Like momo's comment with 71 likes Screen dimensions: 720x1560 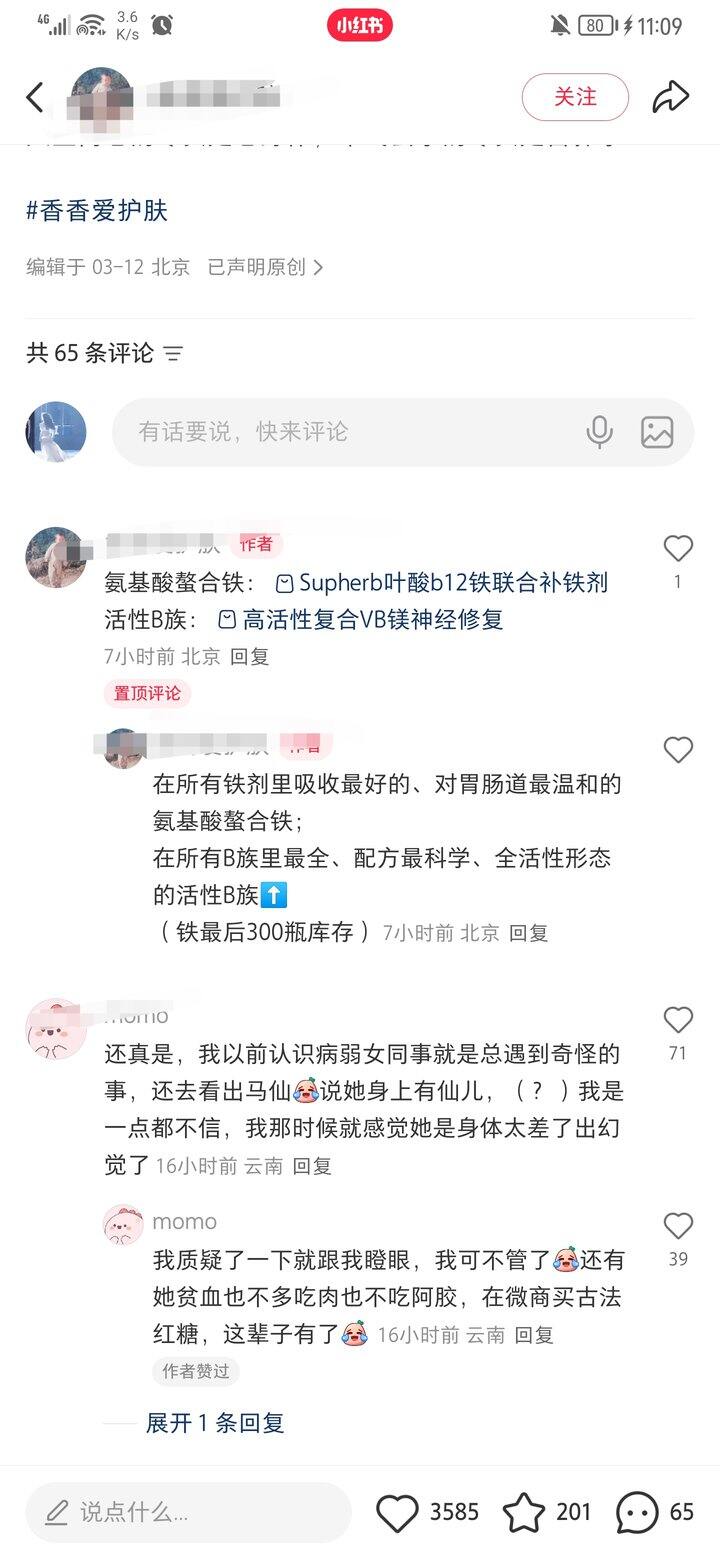(678, 1020)
